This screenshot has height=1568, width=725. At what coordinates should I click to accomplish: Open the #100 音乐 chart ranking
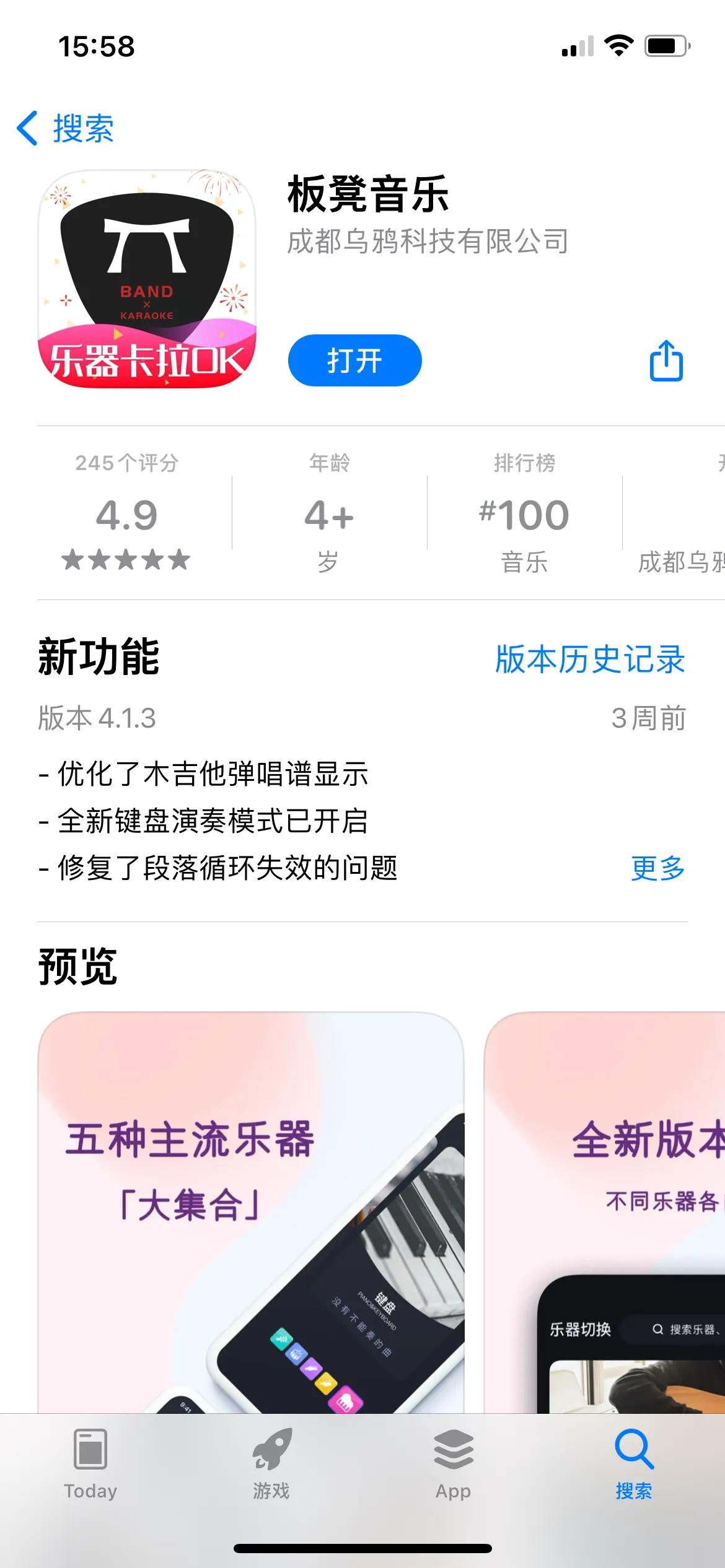point(524,513)
